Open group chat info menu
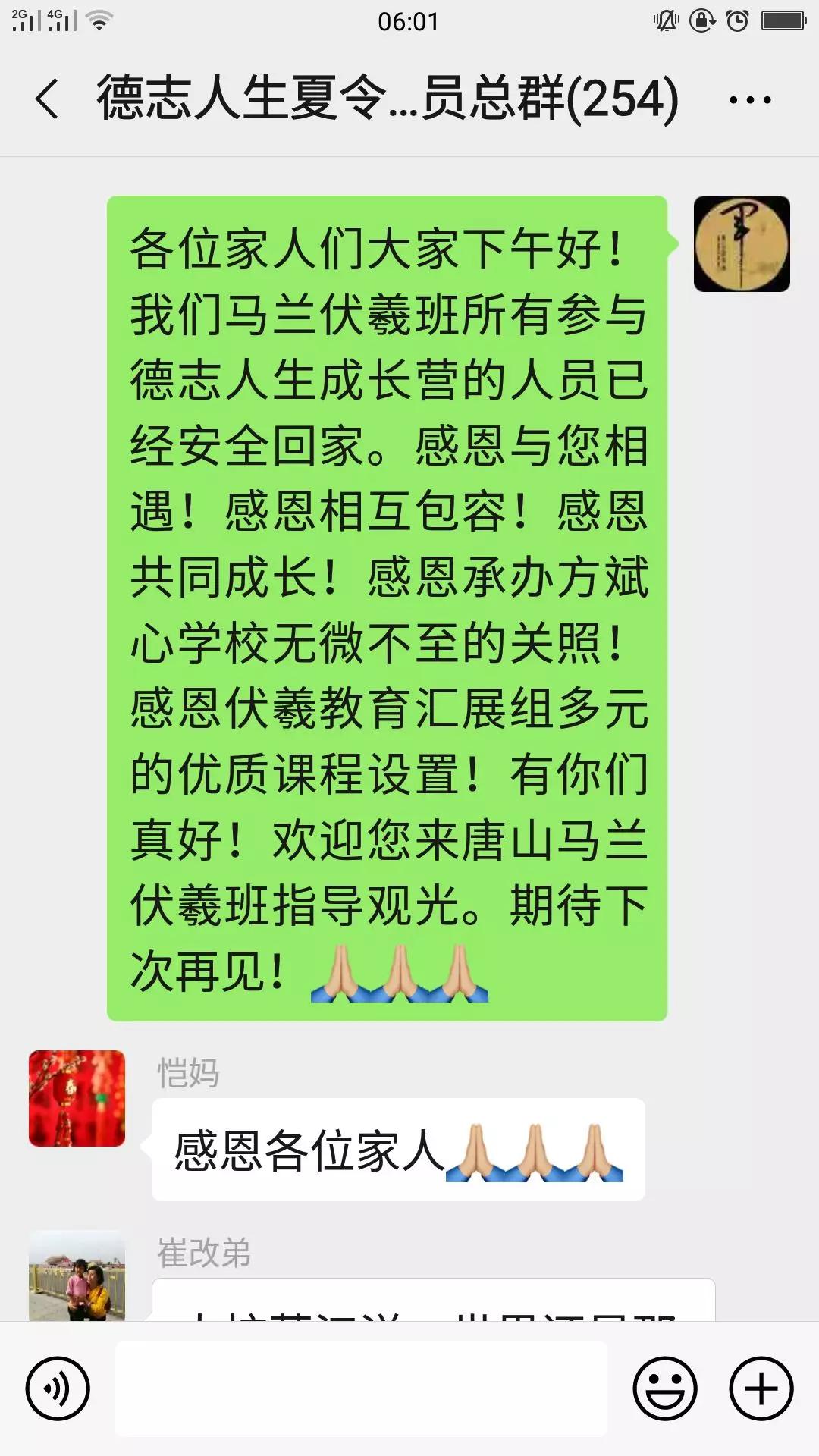This screenshot has height=1456, width=819. click(x=749, y=99)
